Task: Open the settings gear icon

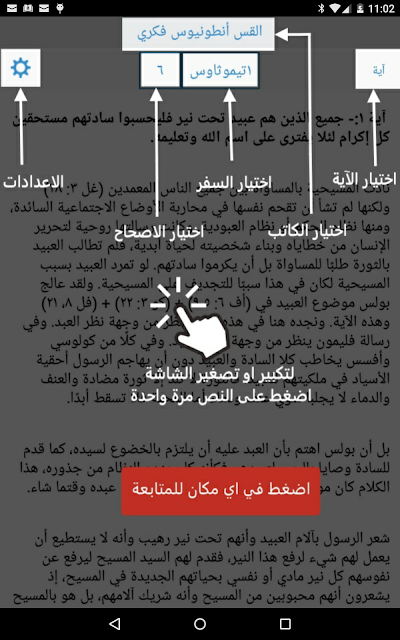Action: pos(20,68)
